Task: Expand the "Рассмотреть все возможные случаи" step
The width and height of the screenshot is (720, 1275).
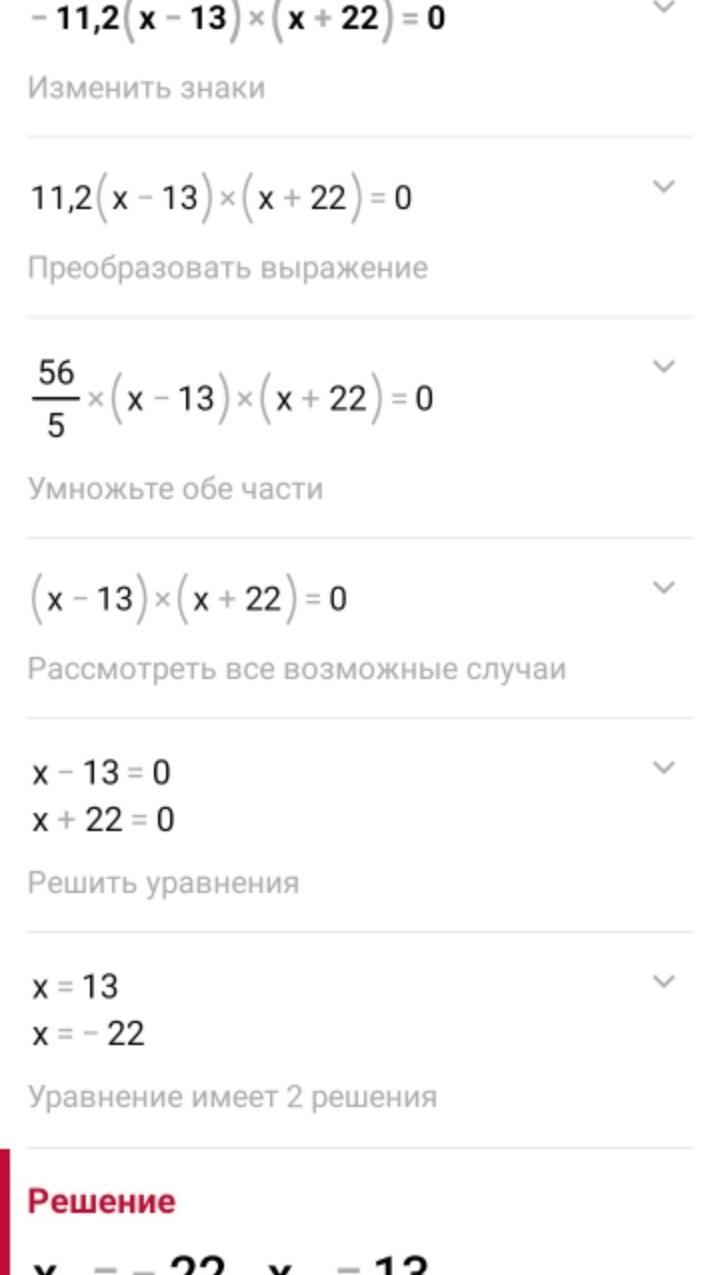Action: pyautogui.click(x=663, y=588)
